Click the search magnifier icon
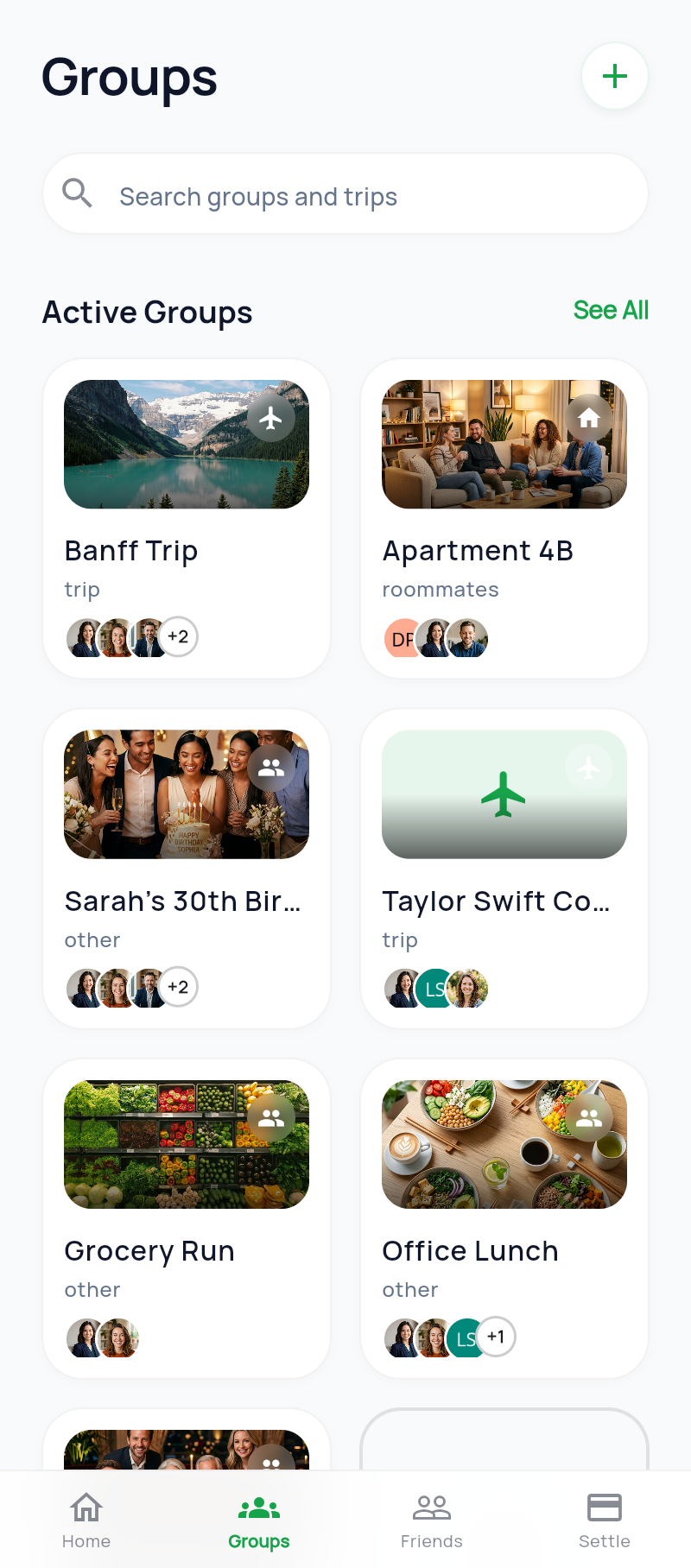Screen dimensions: 691x1568 [x=77, y=193]
